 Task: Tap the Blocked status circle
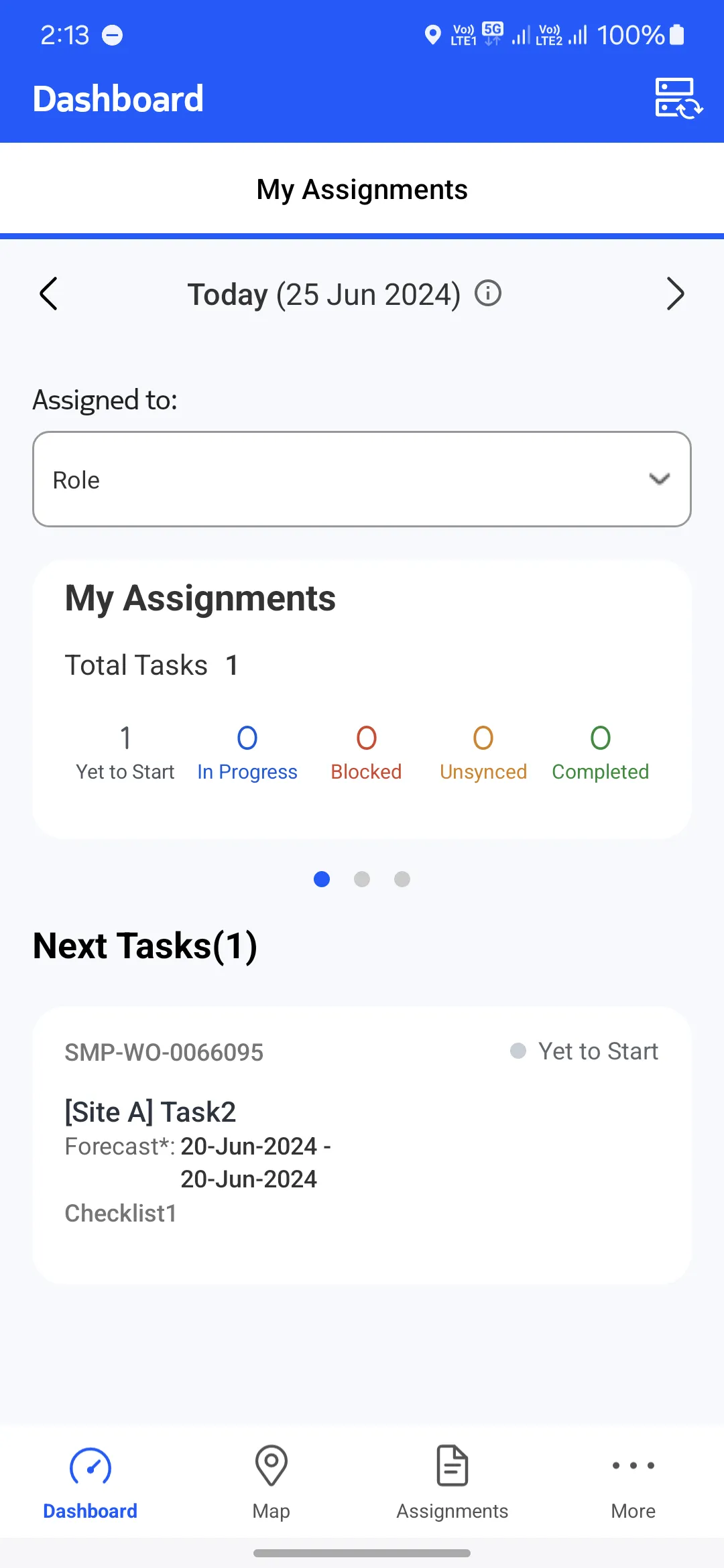pyautogui.click(x=366, y=739)
